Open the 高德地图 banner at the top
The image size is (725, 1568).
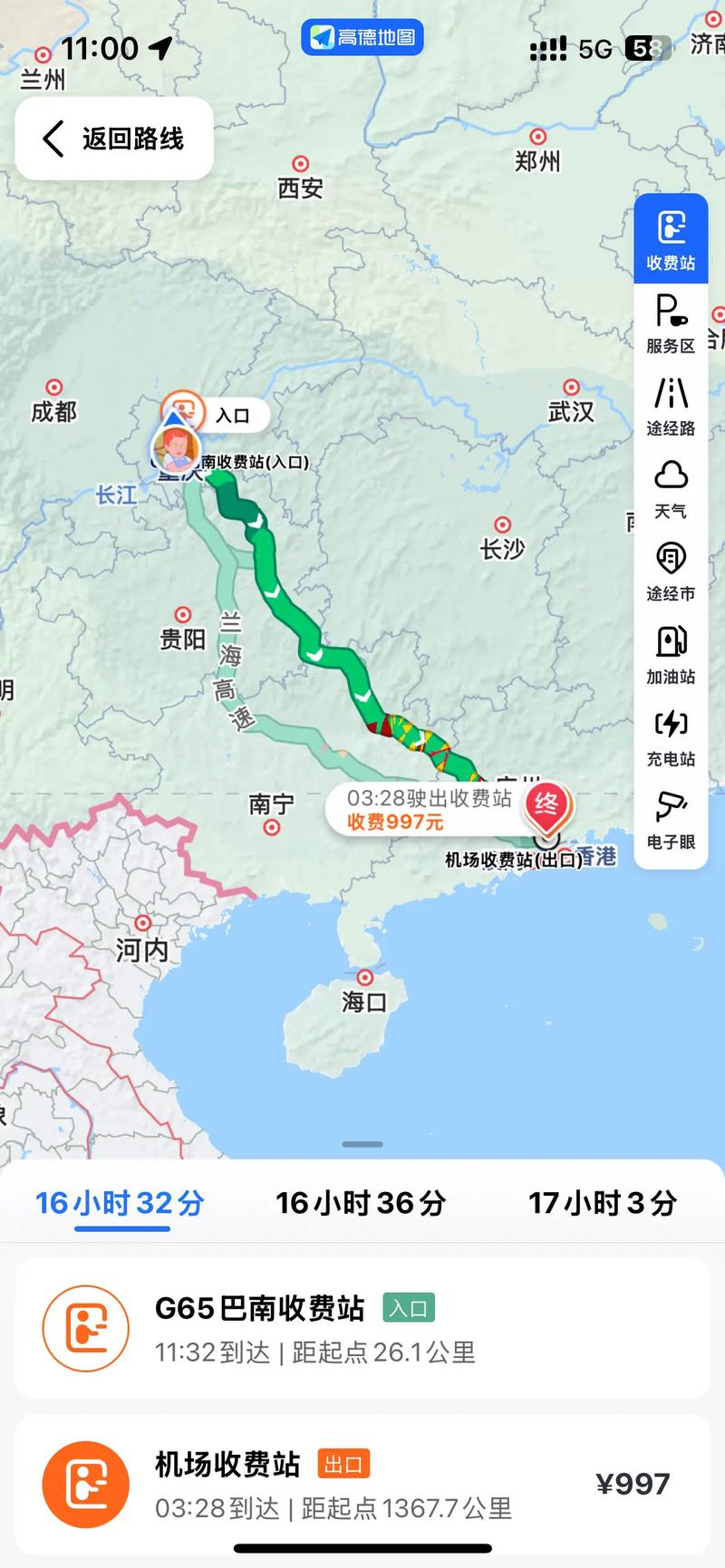tap(362, 36)
